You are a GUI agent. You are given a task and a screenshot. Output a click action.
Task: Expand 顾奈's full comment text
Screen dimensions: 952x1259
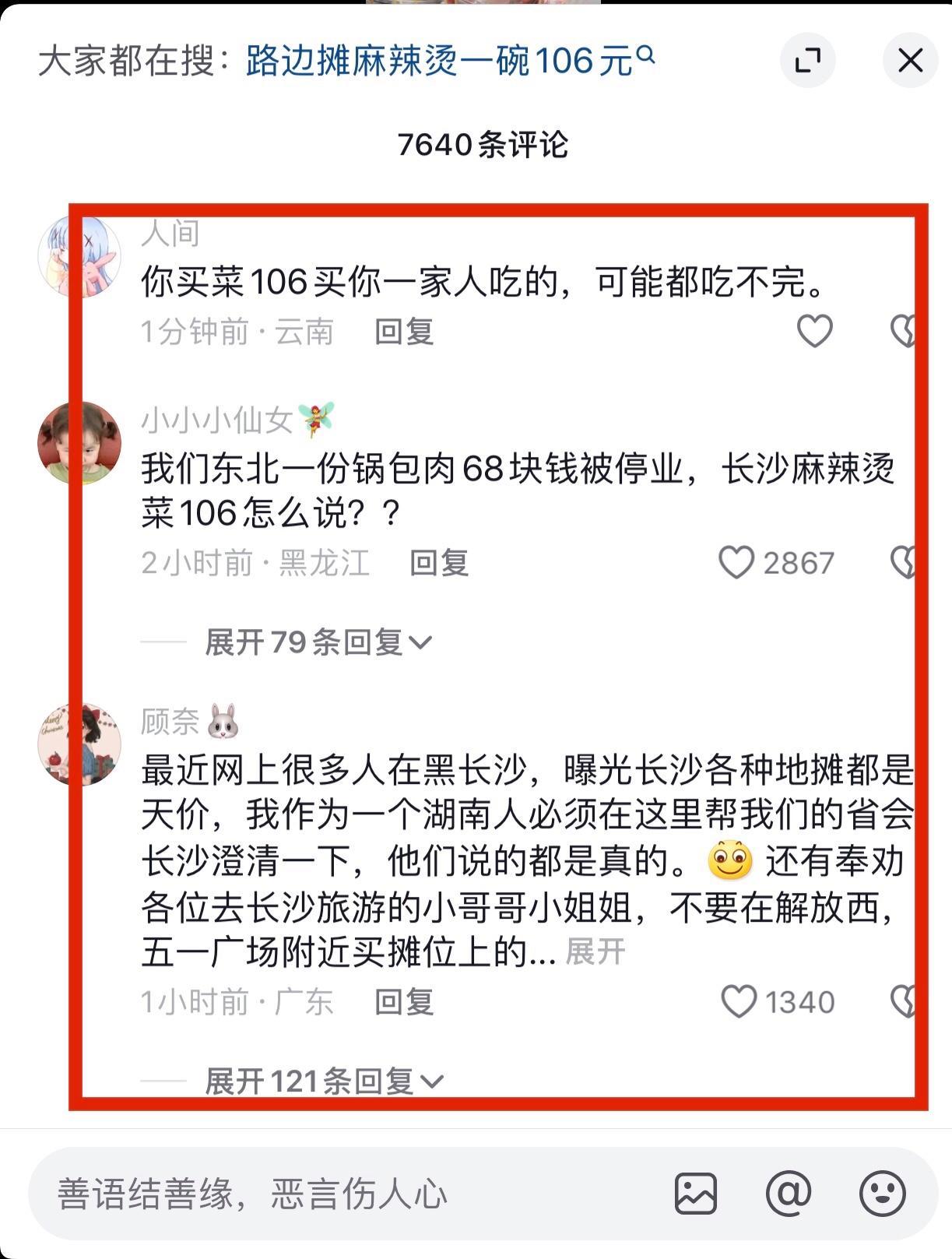[x=595, y=951]
